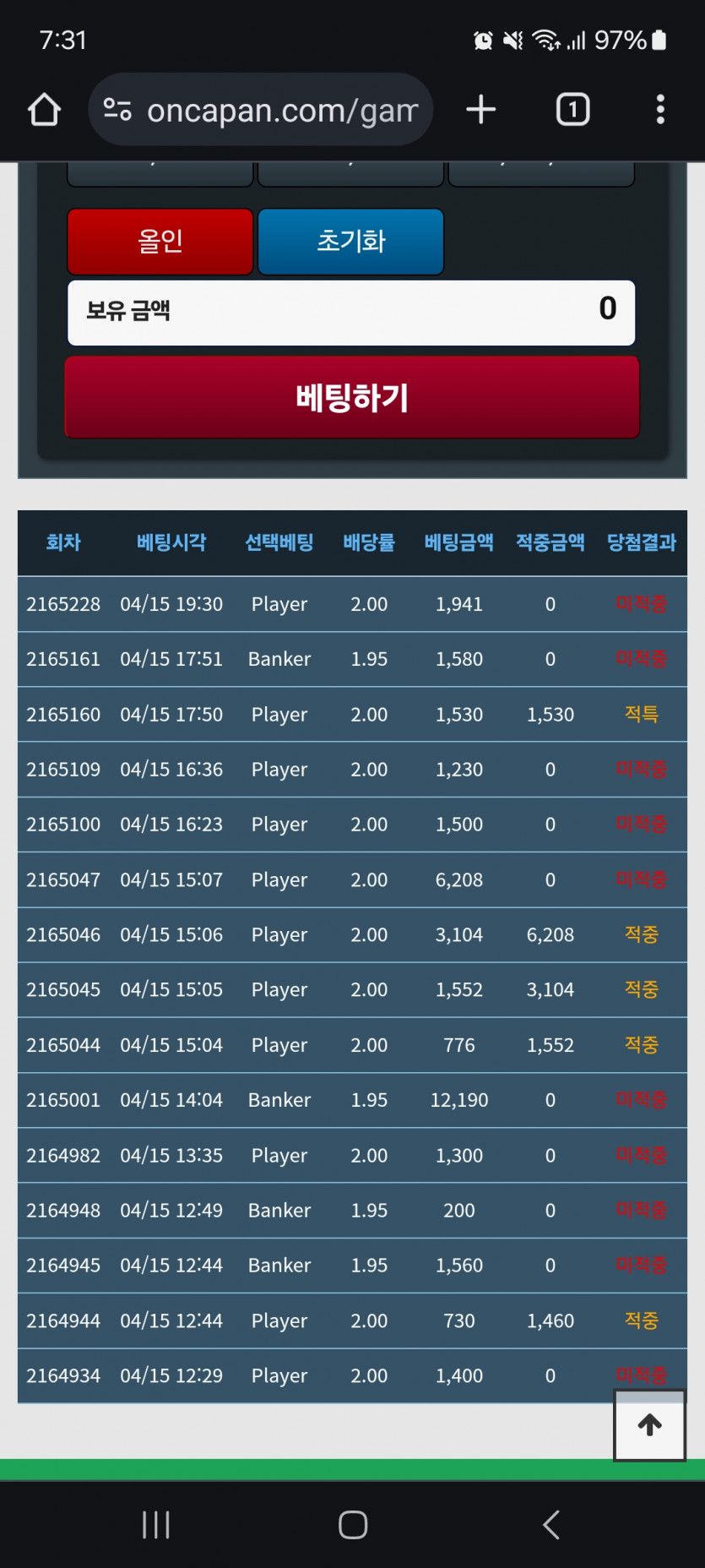Open the browser home page

44,110
